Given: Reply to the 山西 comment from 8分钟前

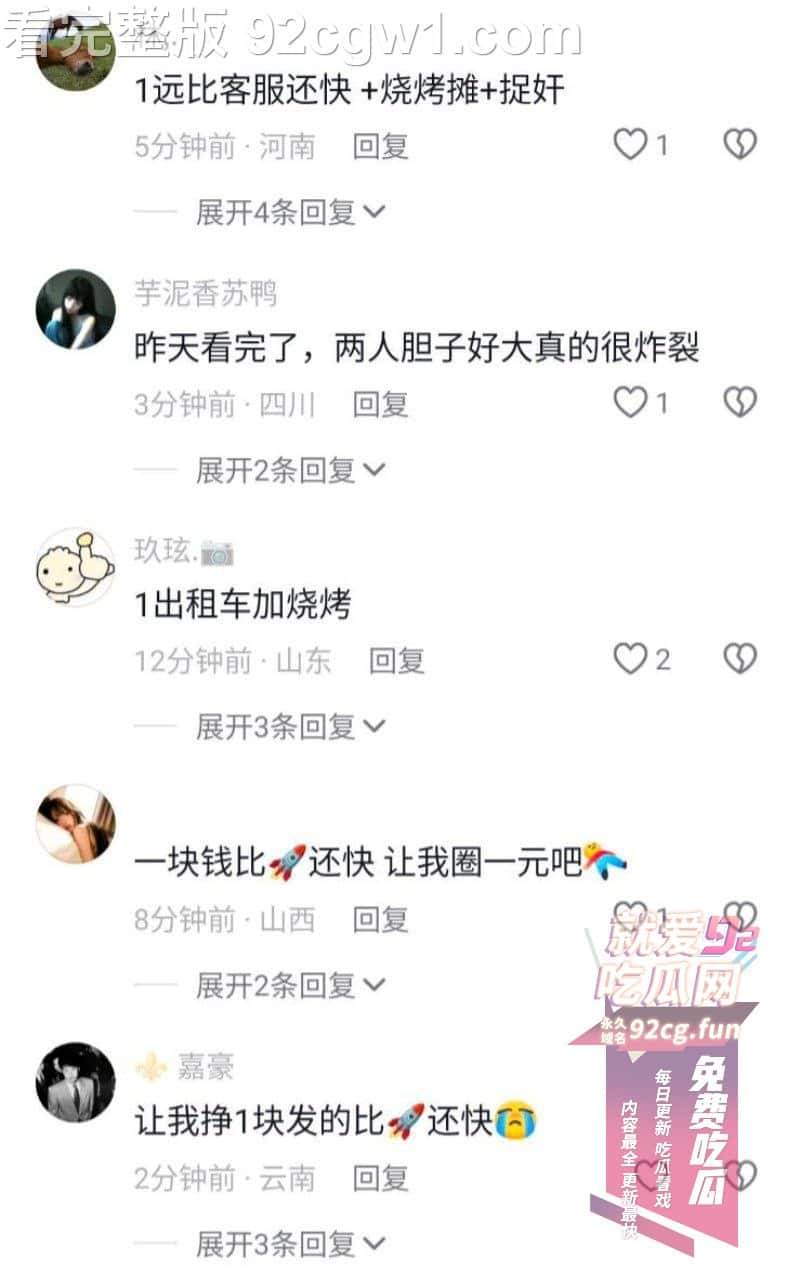Looking at the screenshot, I should 381,919.
